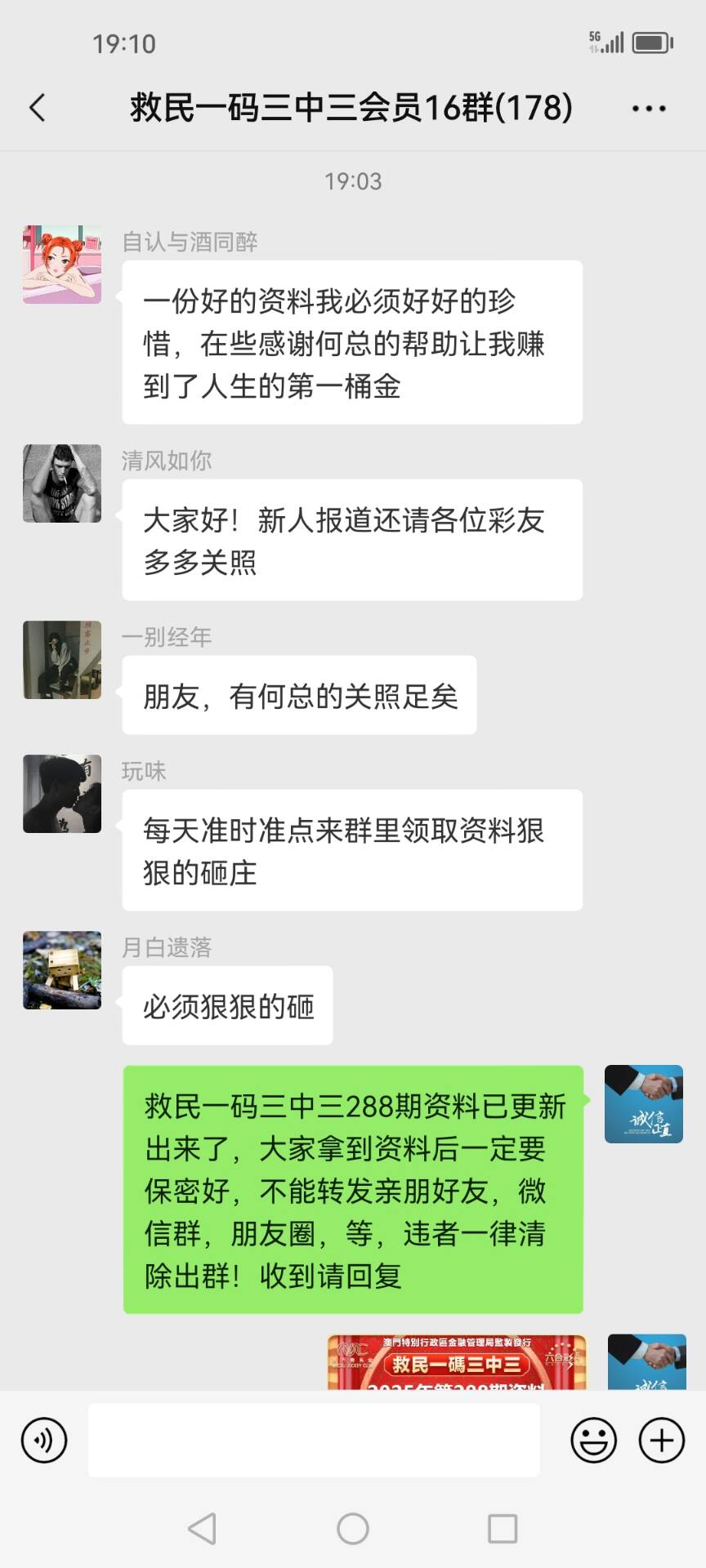Tap the system back button
Viewport: 706px width, 1568px height.
203,1529
